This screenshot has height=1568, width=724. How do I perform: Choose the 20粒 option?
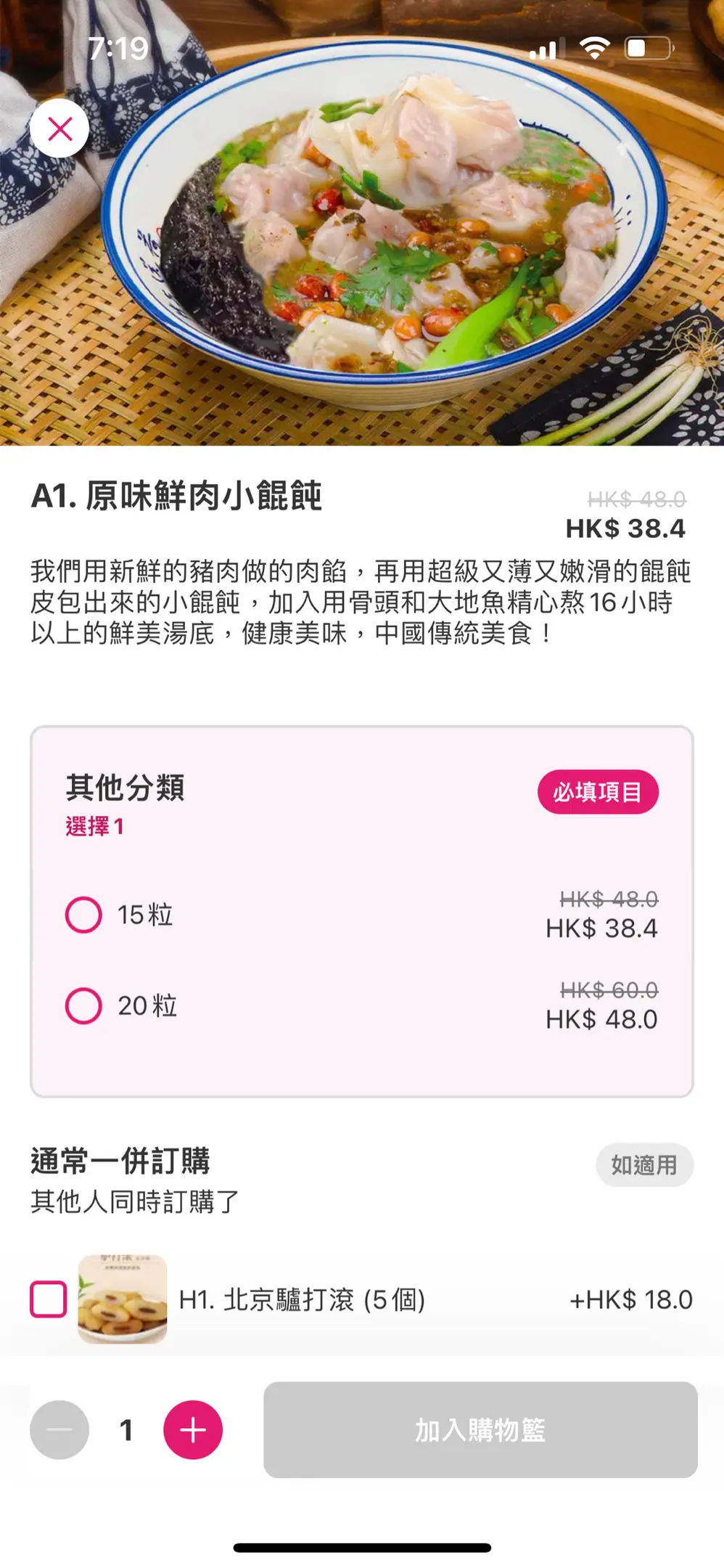84,1006
